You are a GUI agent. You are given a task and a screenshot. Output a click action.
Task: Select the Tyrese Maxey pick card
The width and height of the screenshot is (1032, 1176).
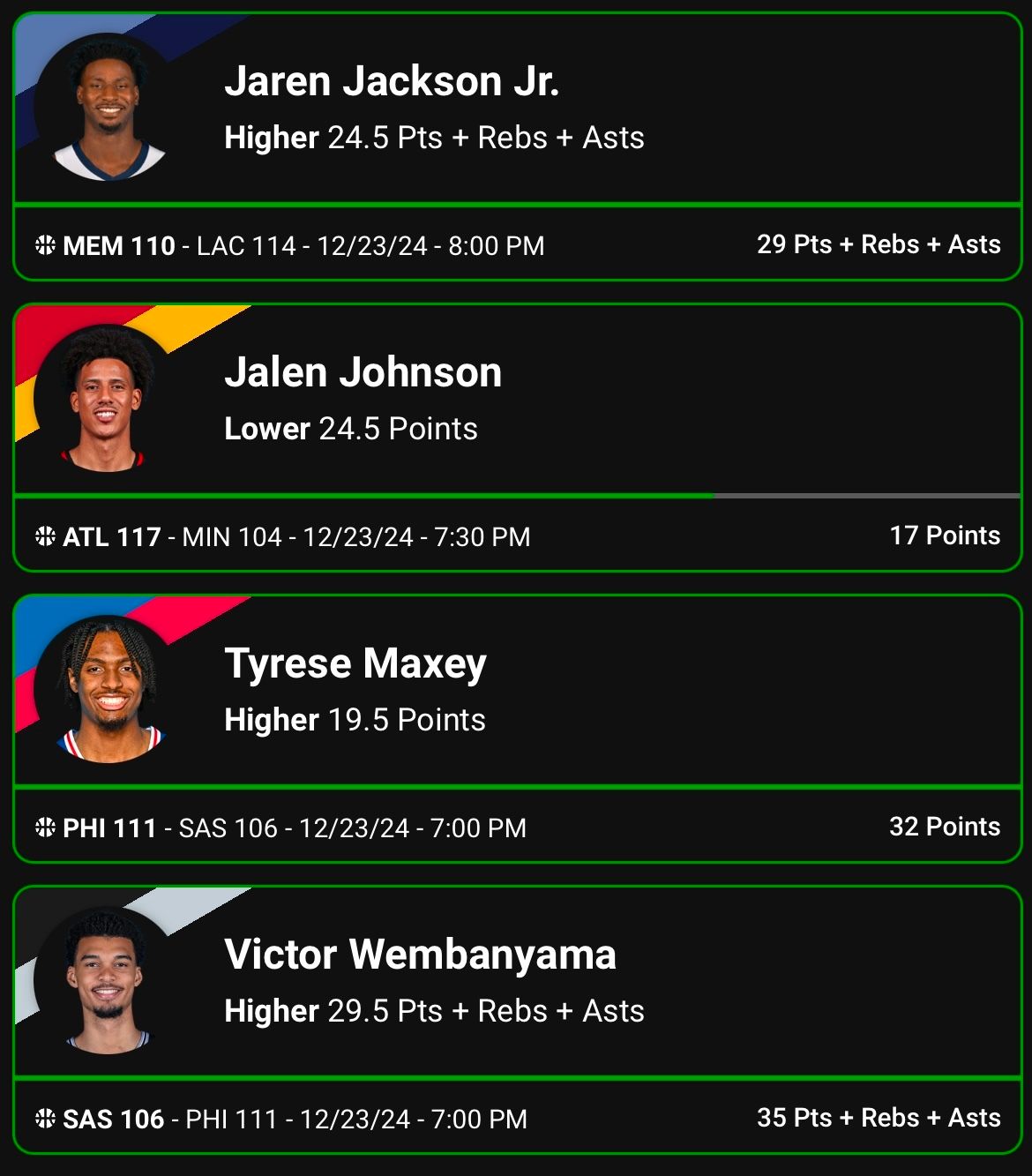click(516, 693)
